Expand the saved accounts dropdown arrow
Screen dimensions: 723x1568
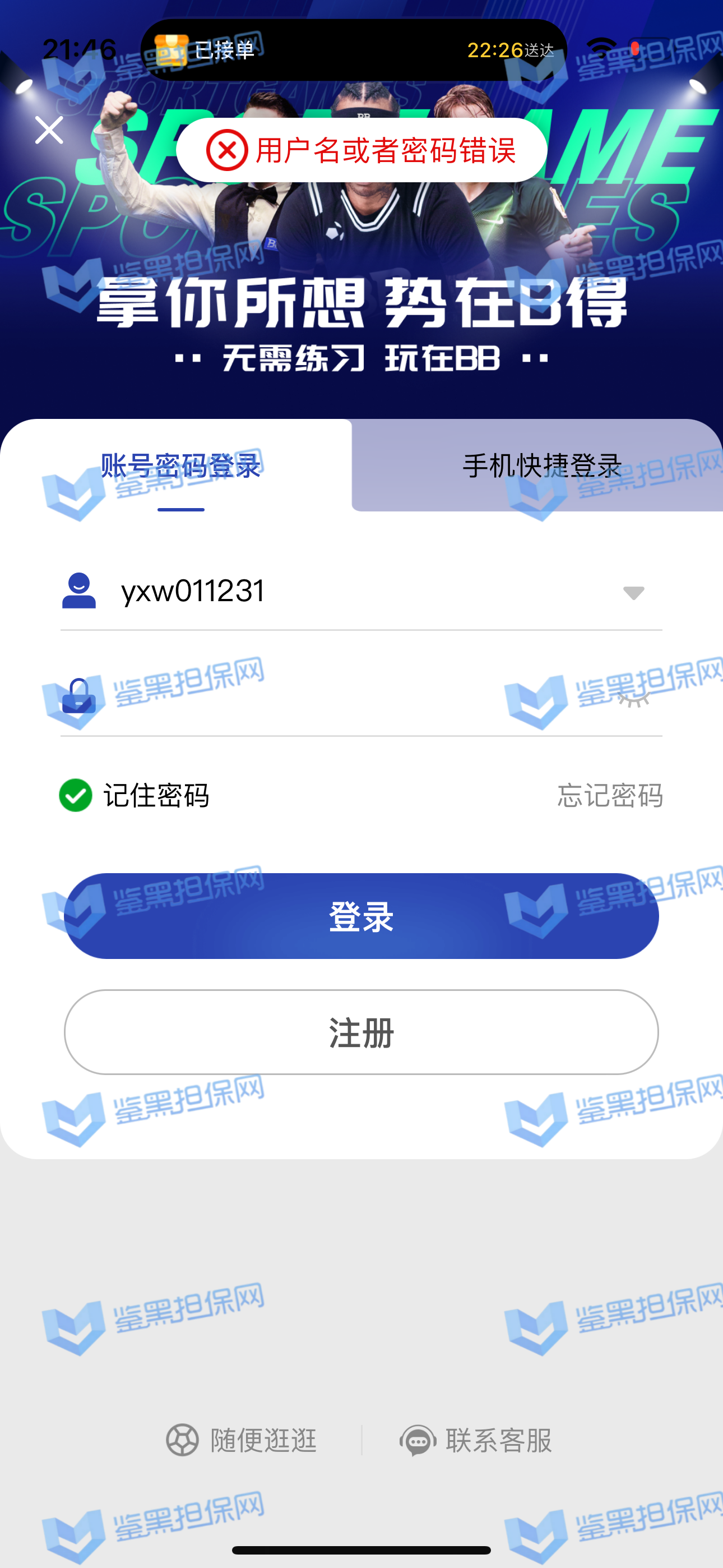tap(633, 592)
